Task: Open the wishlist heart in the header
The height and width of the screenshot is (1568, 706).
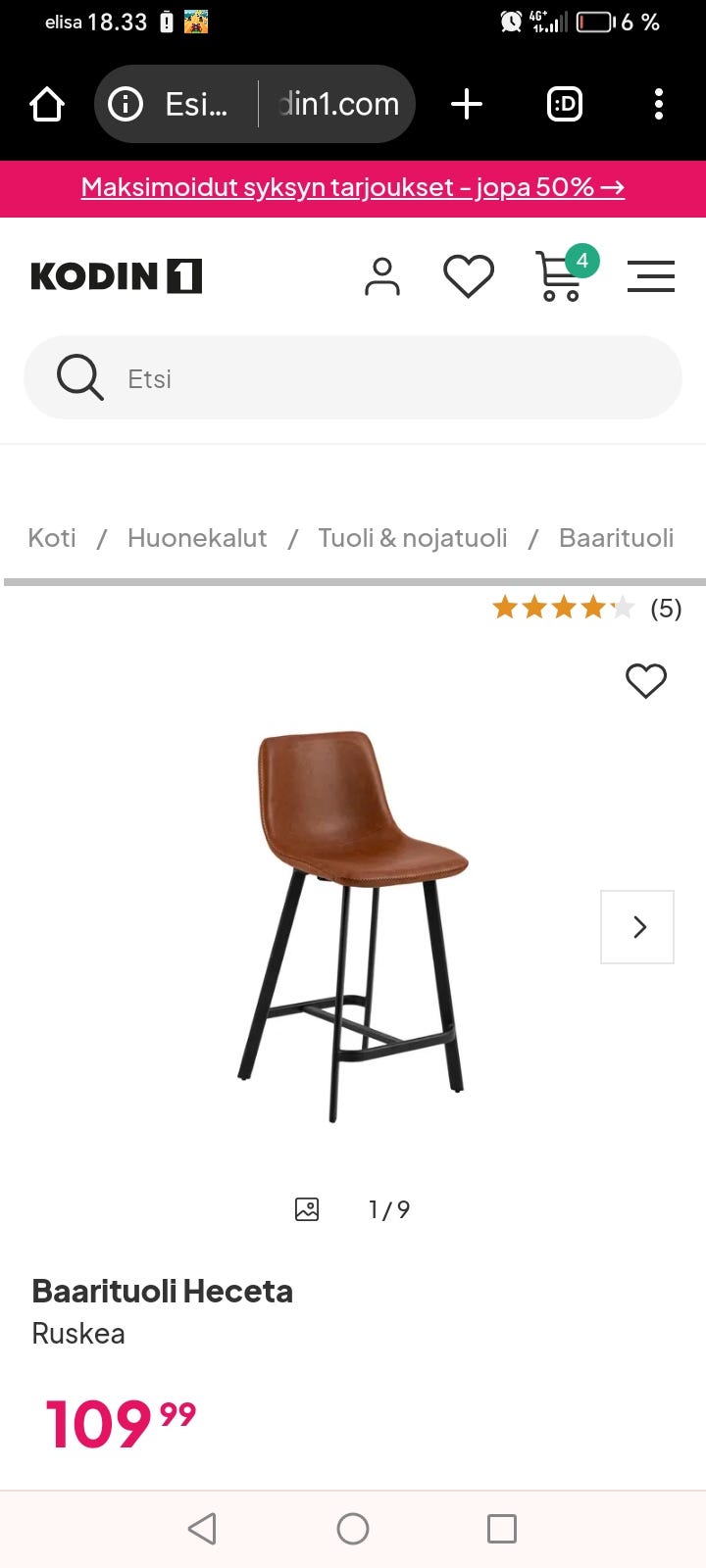Action: 468,276
